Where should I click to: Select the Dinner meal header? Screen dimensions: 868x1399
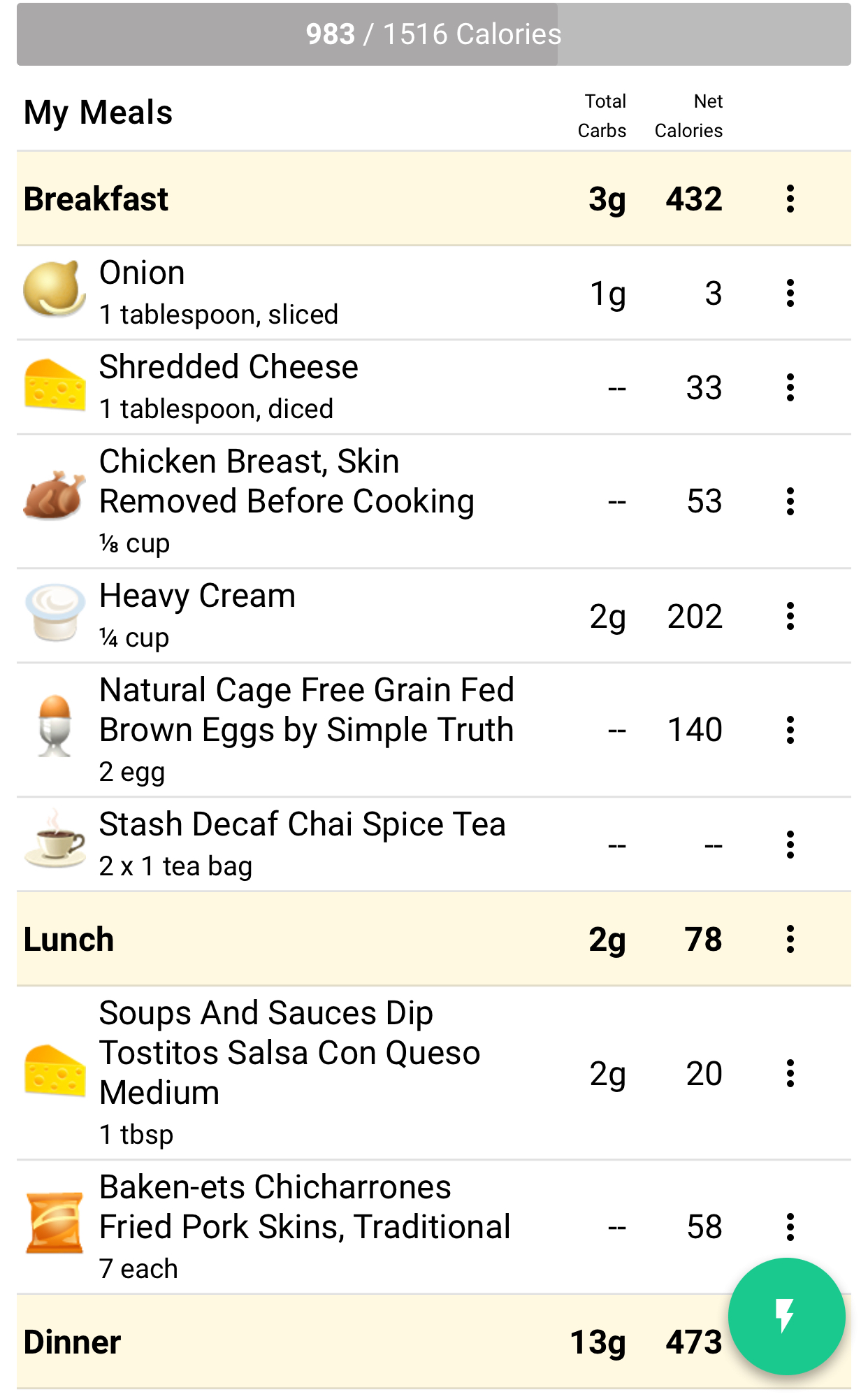point(370,1342)
